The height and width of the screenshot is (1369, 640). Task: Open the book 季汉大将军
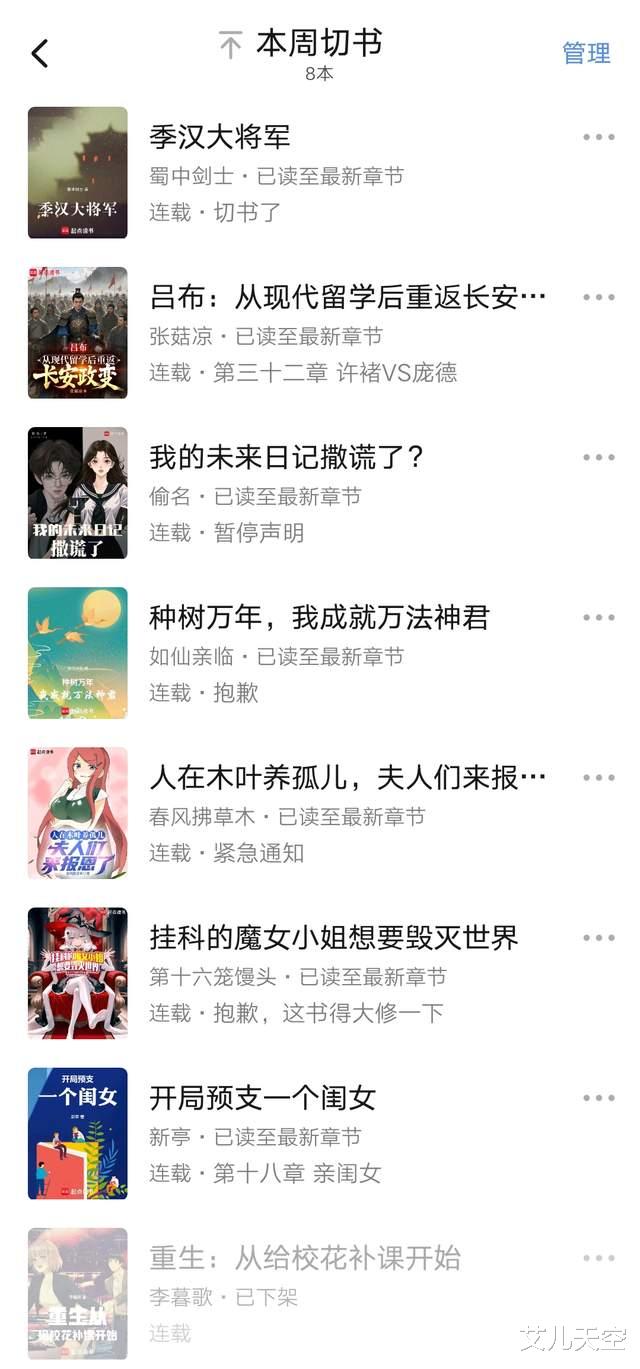pyautogui.click(x=220, y=136)
